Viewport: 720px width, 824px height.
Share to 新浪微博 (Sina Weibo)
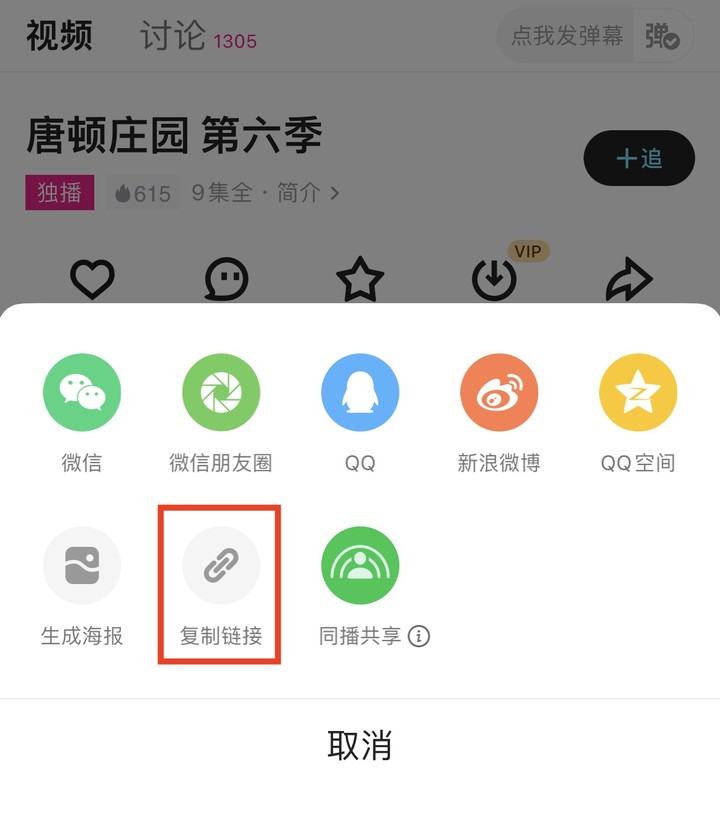[x=498, y=393]
